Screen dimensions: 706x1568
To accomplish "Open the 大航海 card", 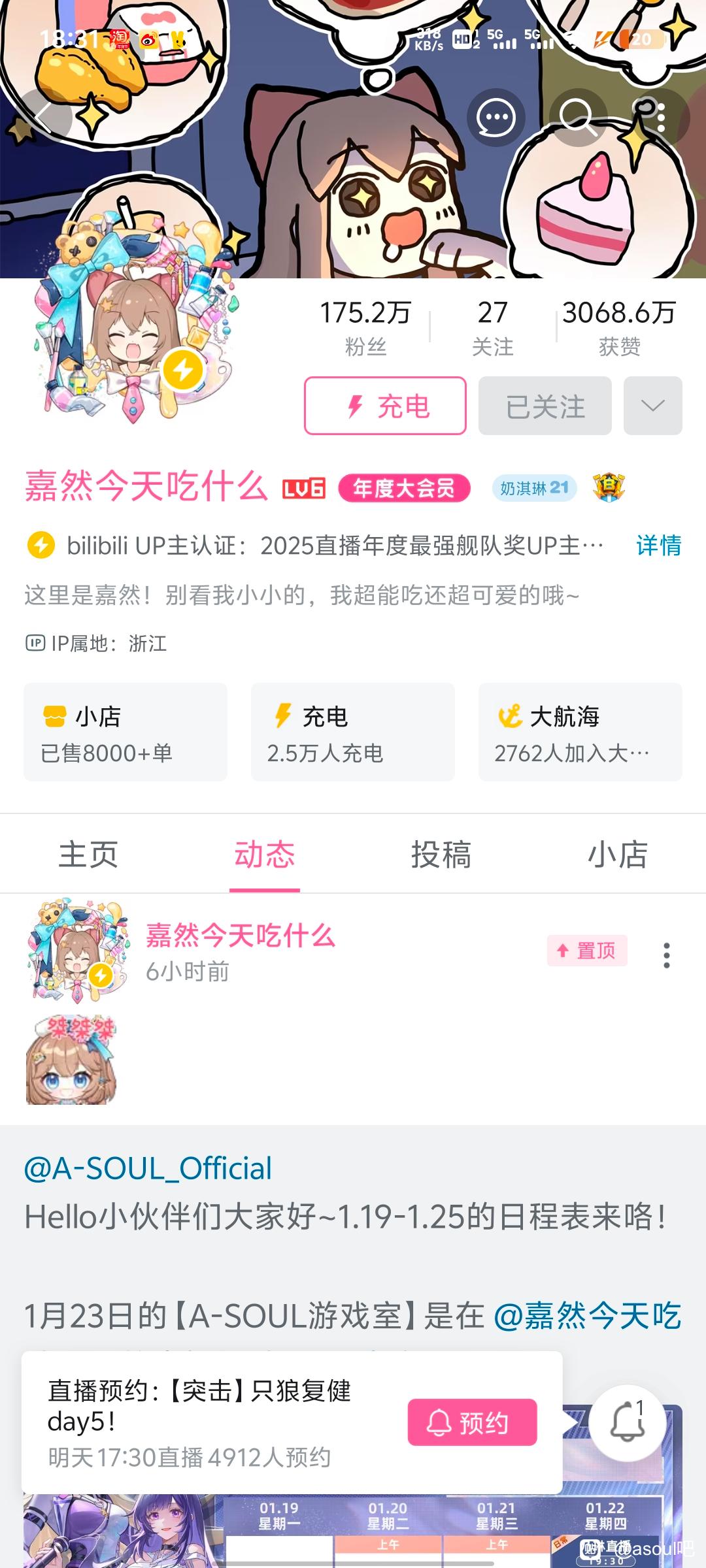I will tap(580, 732).
